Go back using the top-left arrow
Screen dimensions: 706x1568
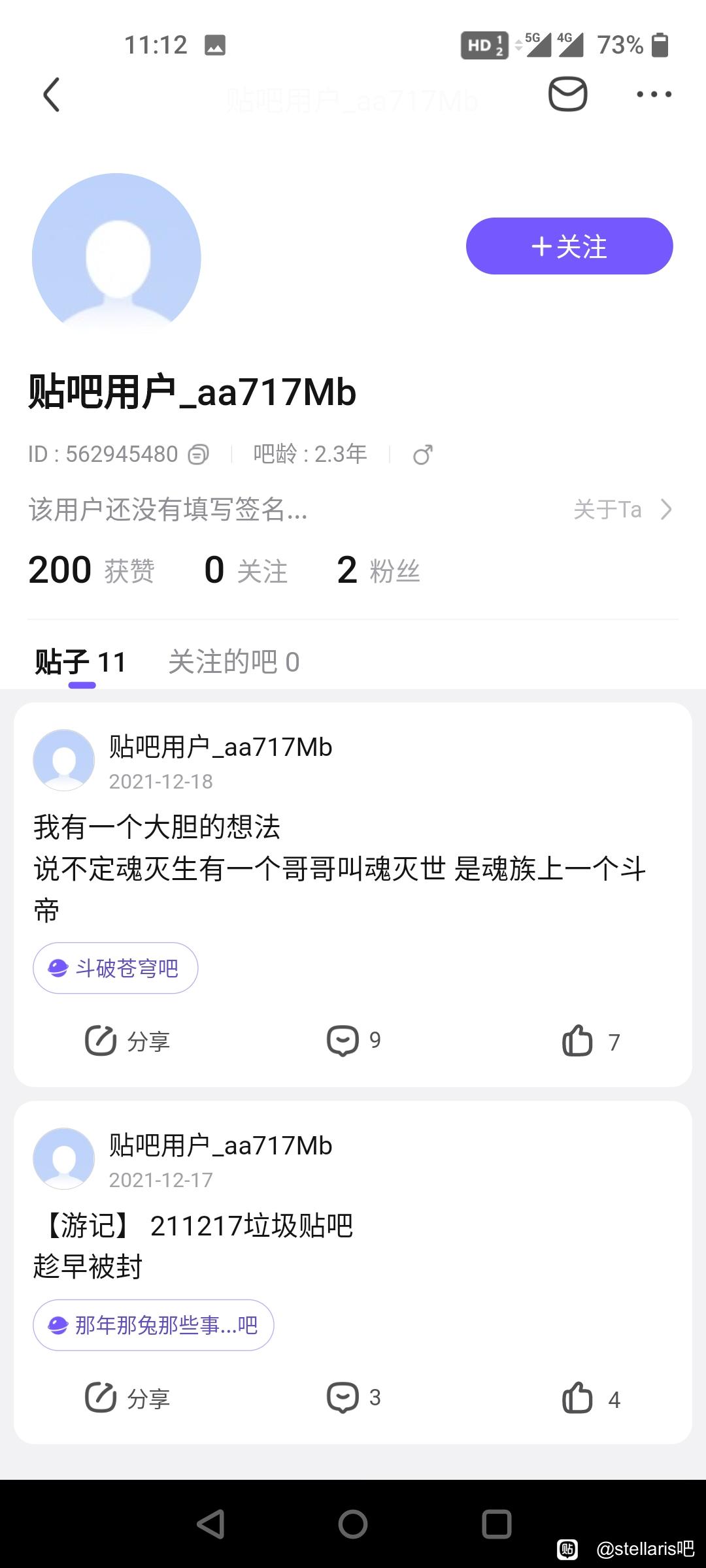point(52,95)
